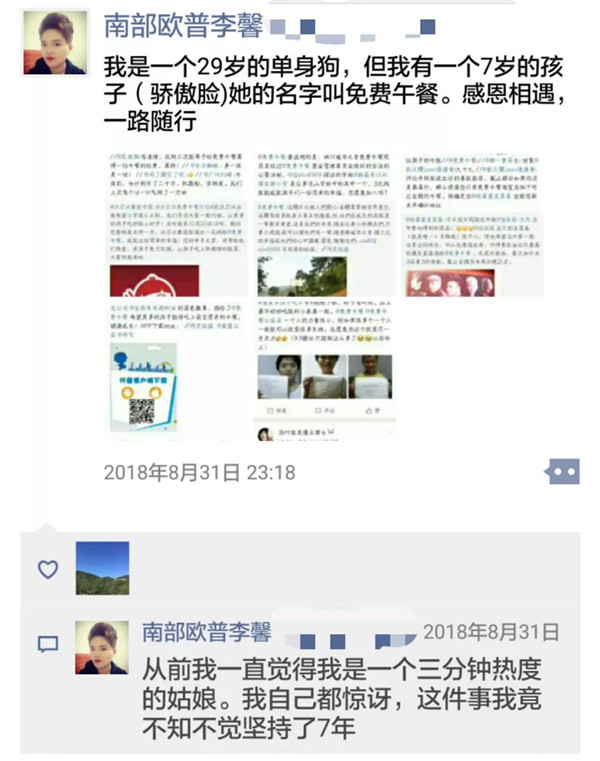View the liker's mountain landscape avatar
Screen dimensions: 600x761
[103, 569]
